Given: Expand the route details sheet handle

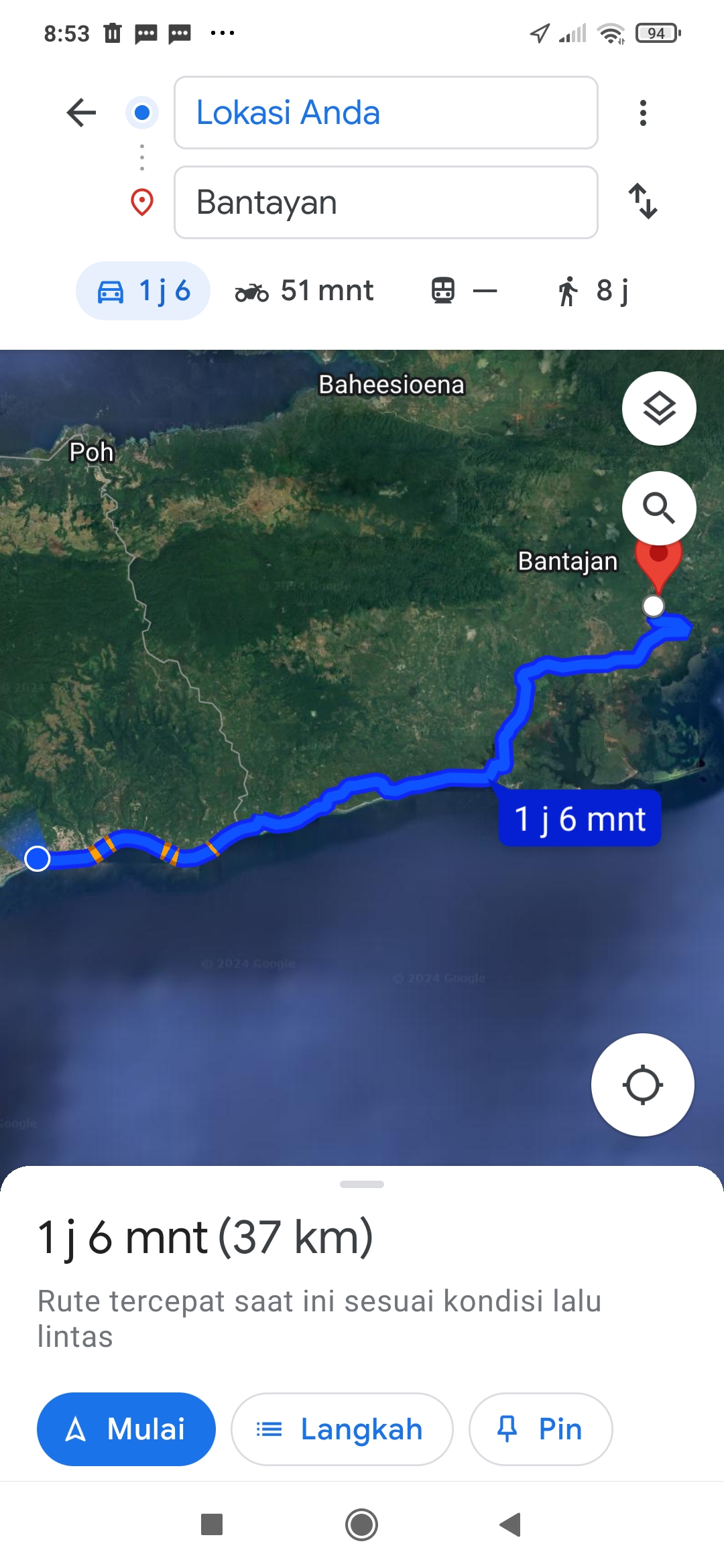Looking at the screenshot, I should pos(362,1184).
